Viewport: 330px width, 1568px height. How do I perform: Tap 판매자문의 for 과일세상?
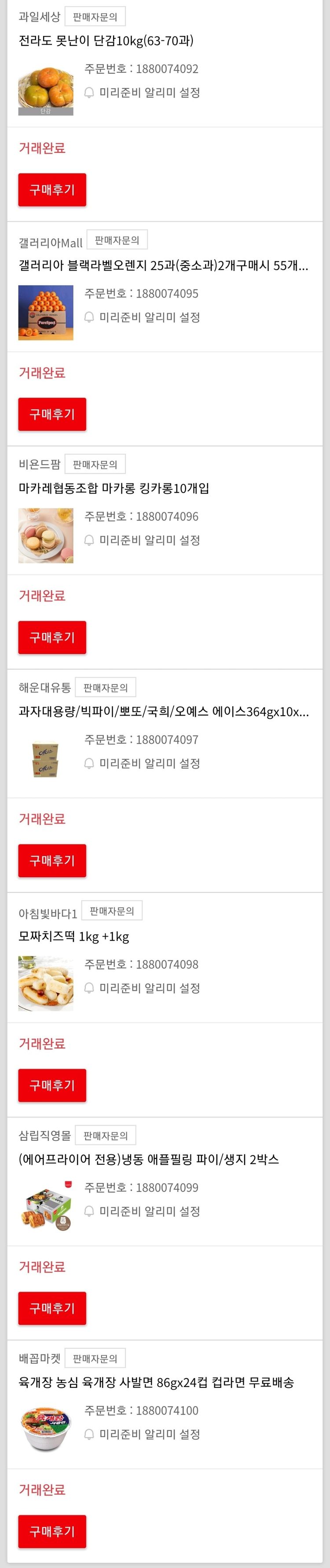pos(95,17)
